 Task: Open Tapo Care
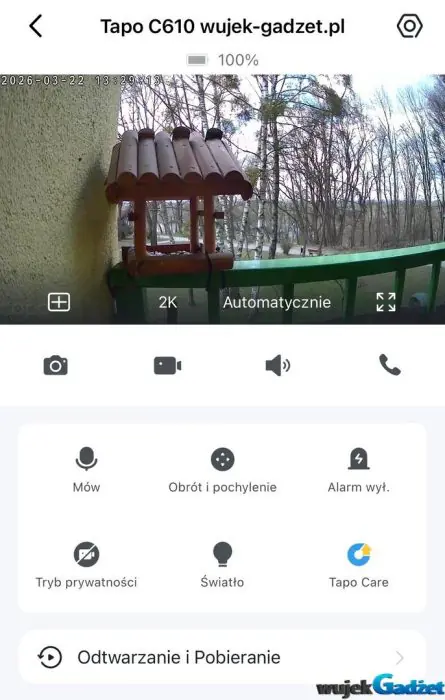point(358,565)
